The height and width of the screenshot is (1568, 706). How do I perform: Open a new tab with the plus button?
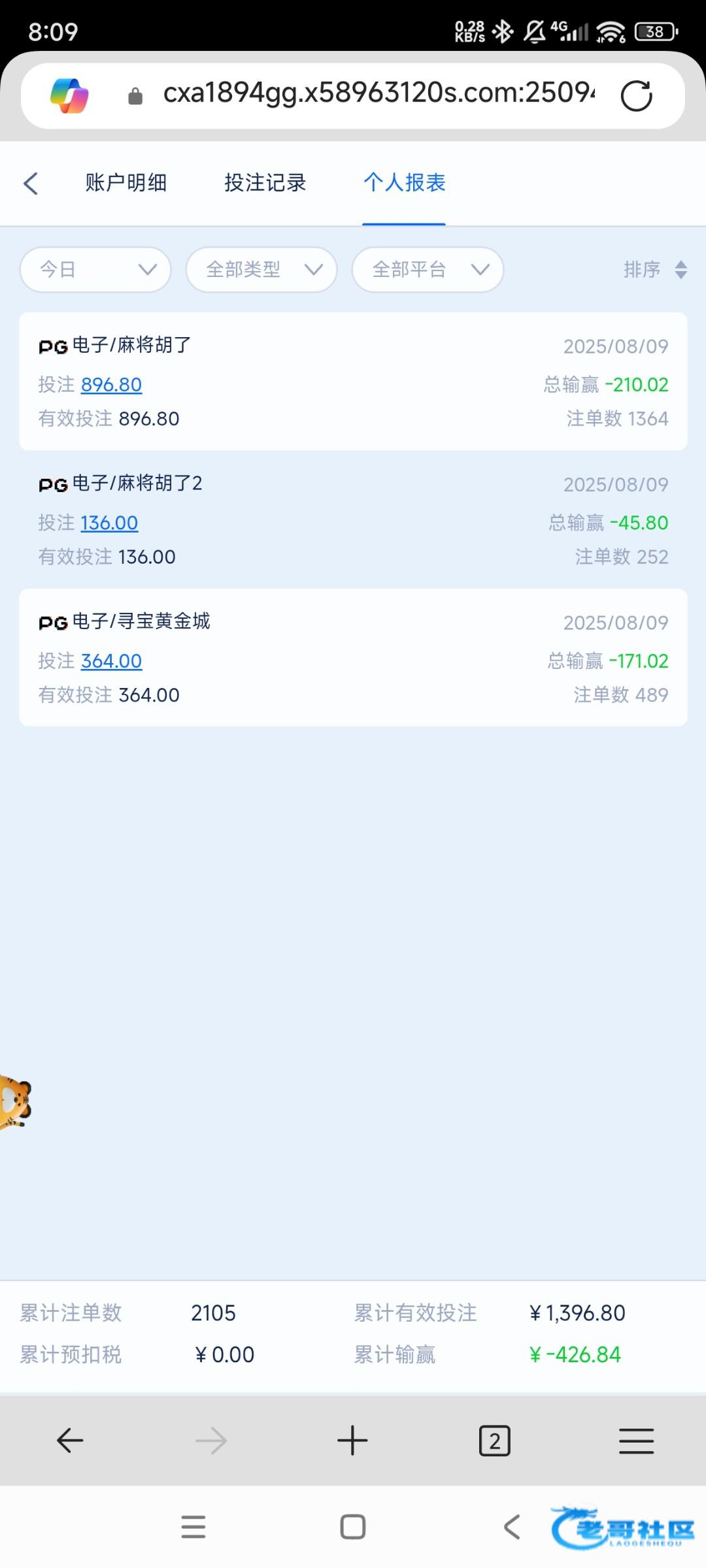coord(352,1441)
